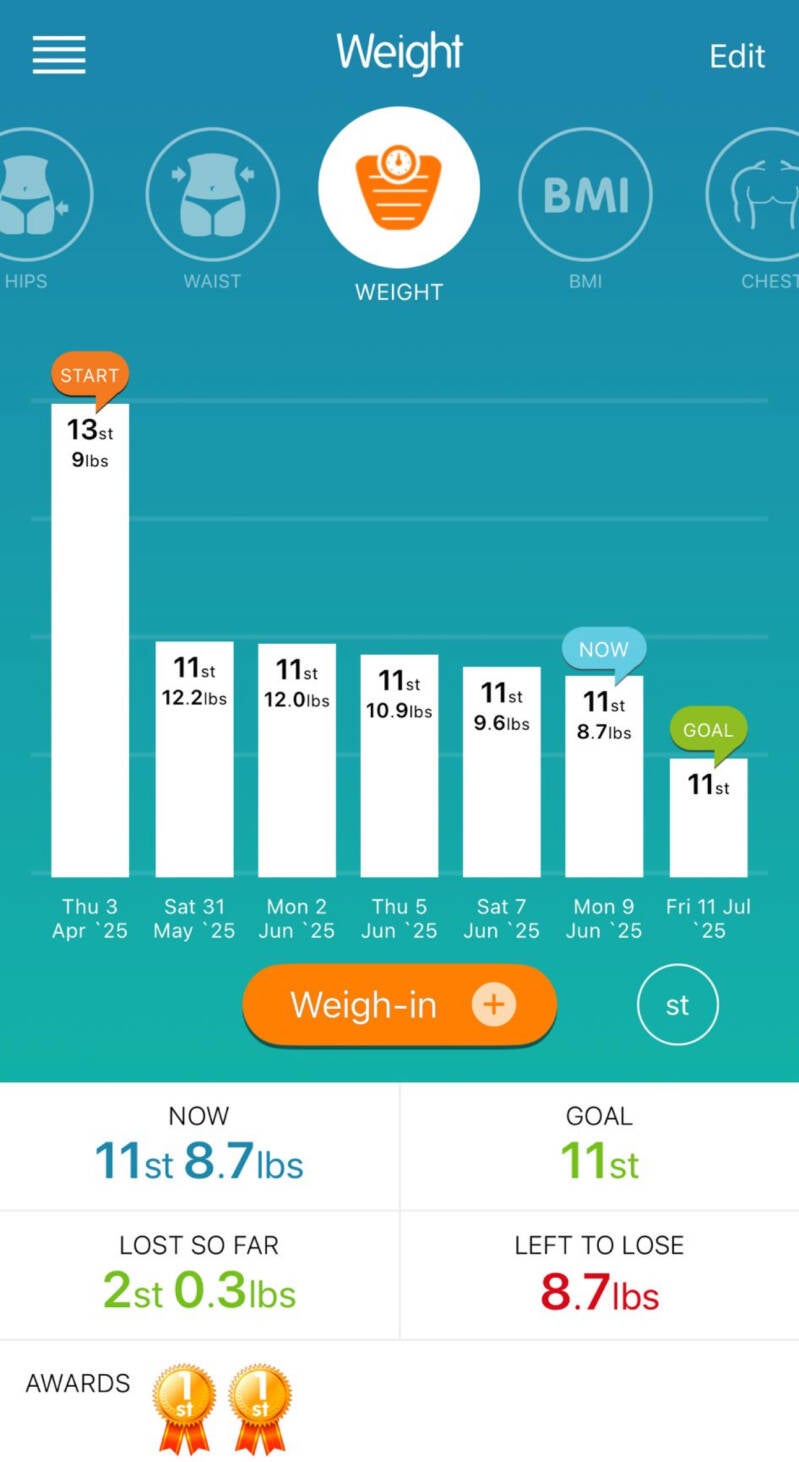This screenshot has height=1462, width=799.
Task: Show the Chest measurement
Action: coord(760,195)
